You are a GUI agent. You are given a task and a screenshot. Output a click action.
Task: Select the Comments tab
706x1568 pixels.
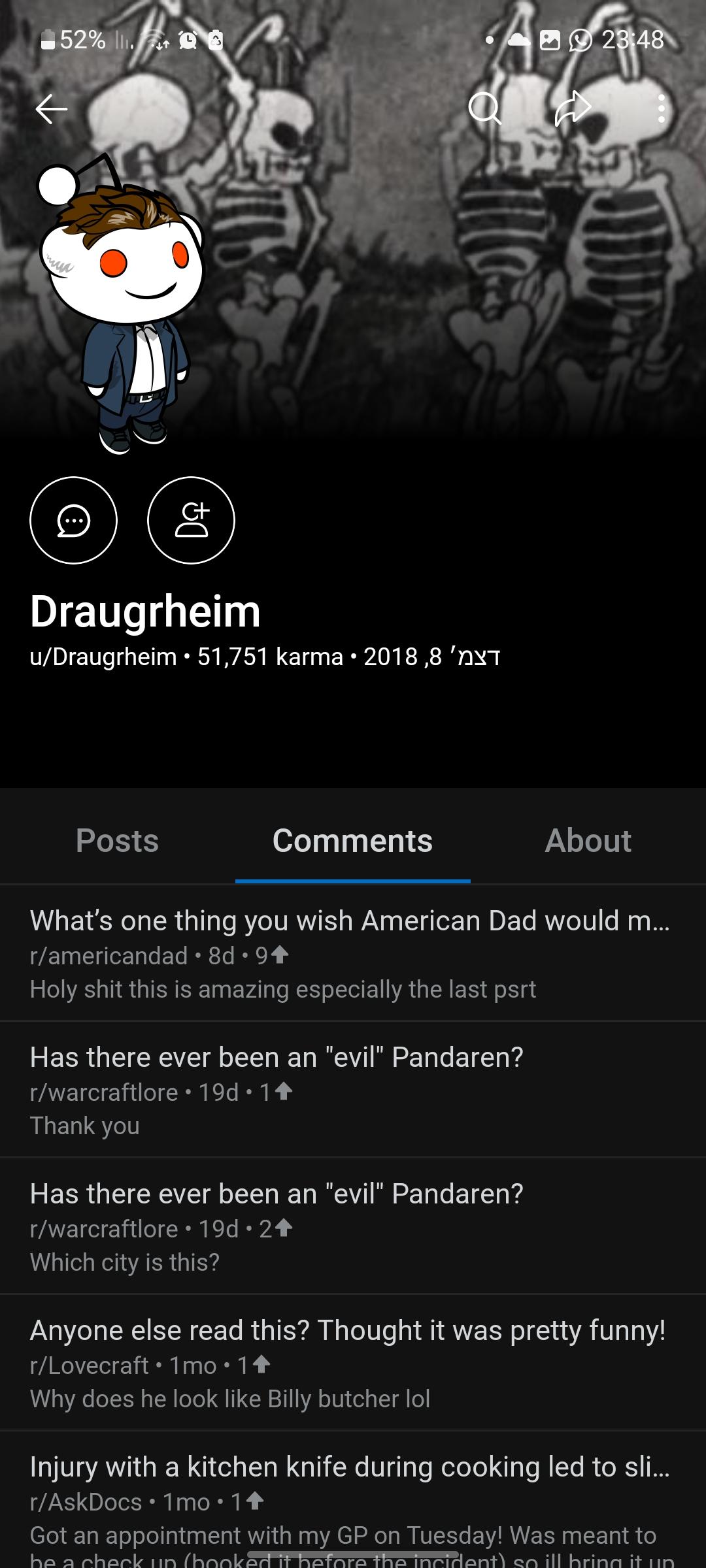(x=352, y=840)
